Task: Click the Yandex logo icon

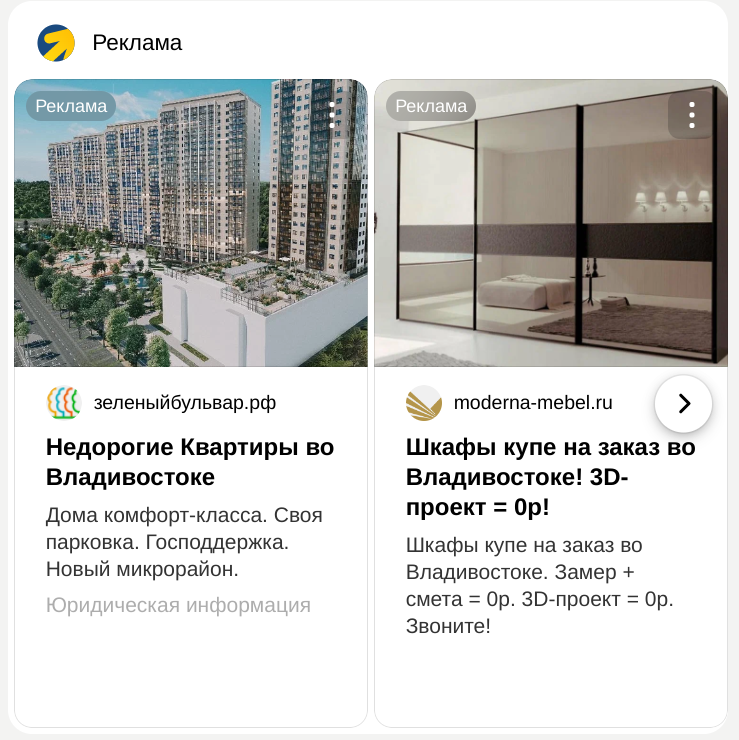Action: pyautogui.click(x=55, y=43)
